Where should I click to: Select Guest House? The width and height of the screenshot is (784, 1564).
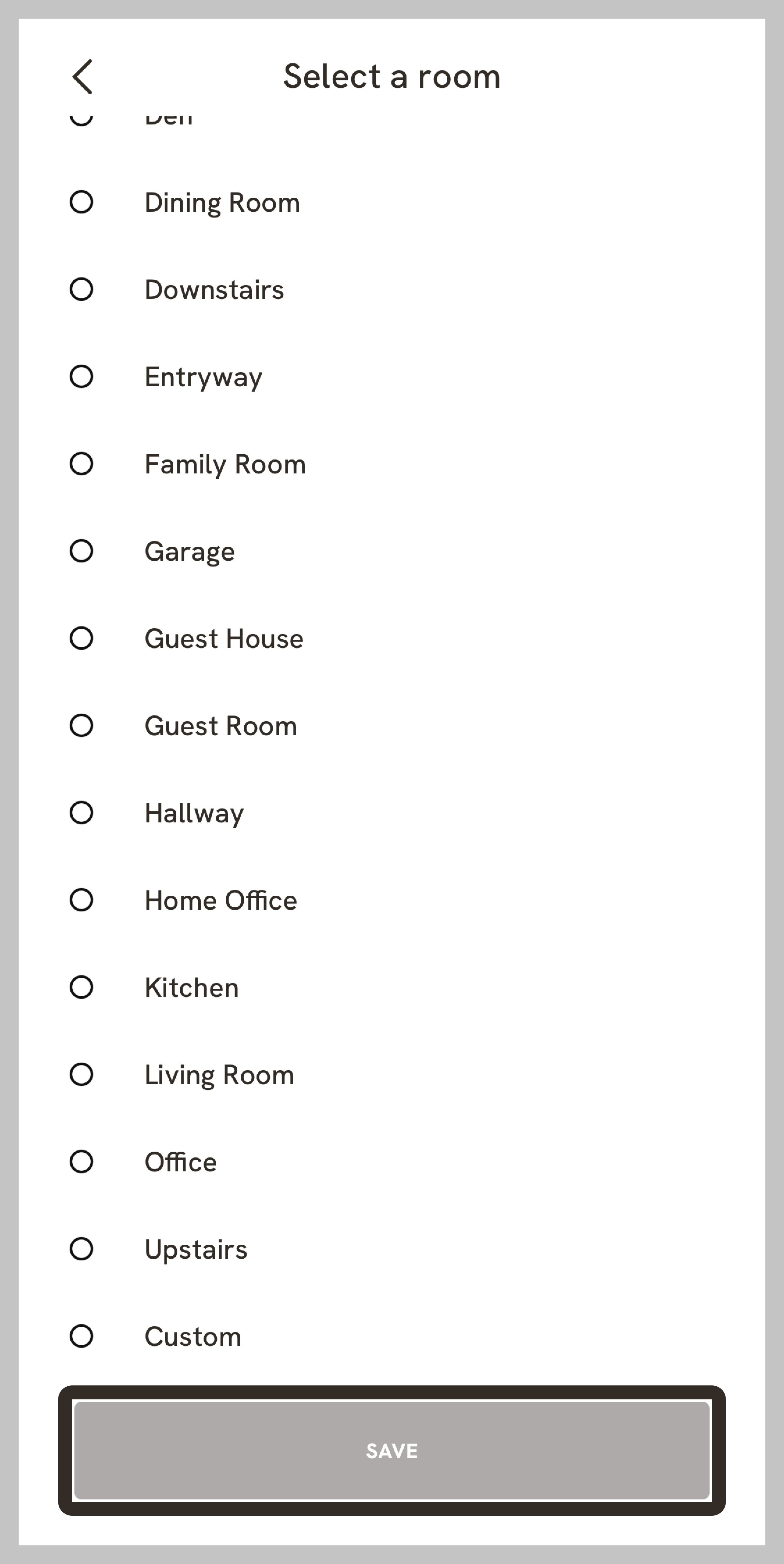pos(81,638)
